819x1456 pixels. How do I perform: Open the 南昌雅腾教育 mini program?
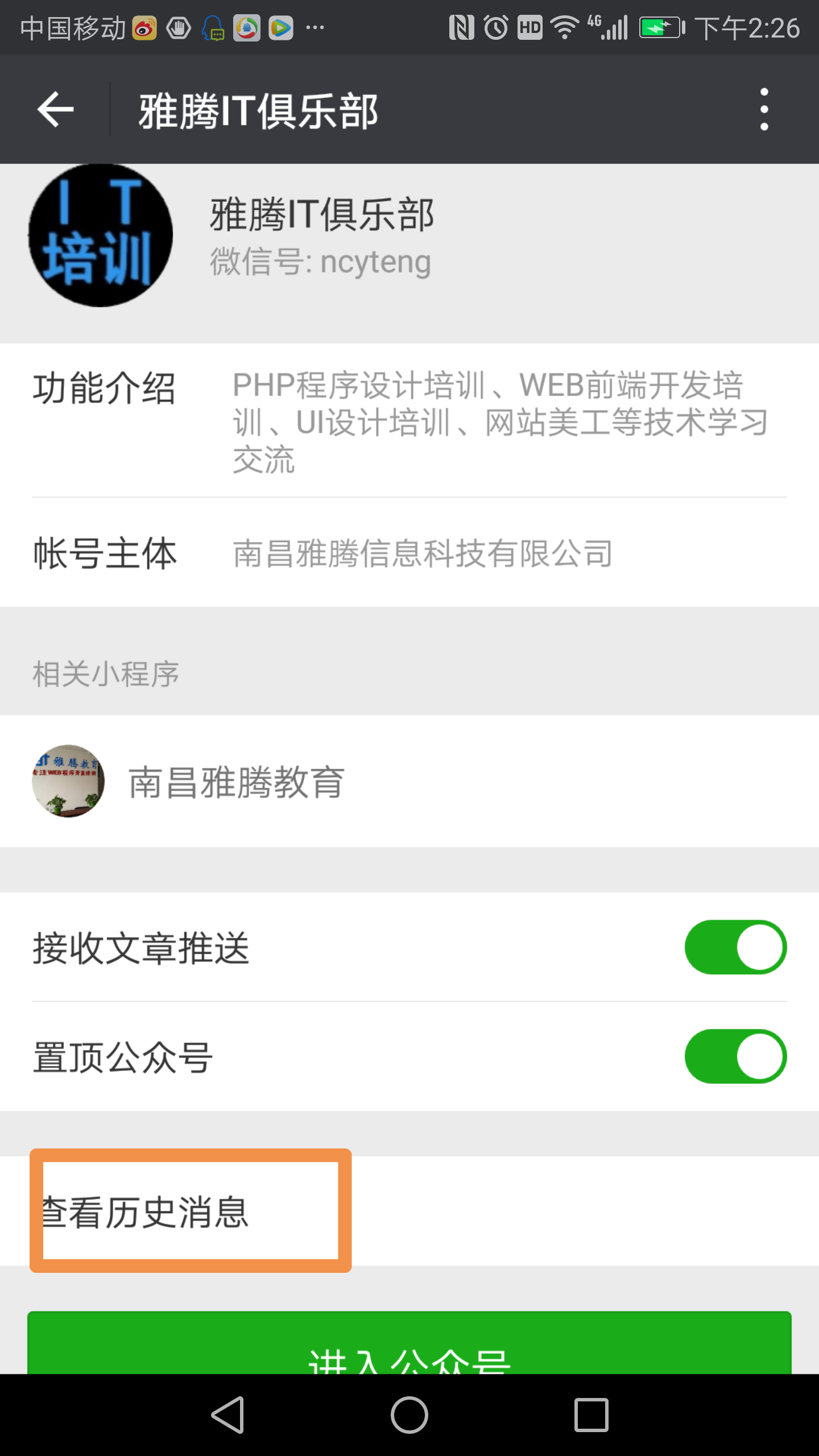[236, 781]
